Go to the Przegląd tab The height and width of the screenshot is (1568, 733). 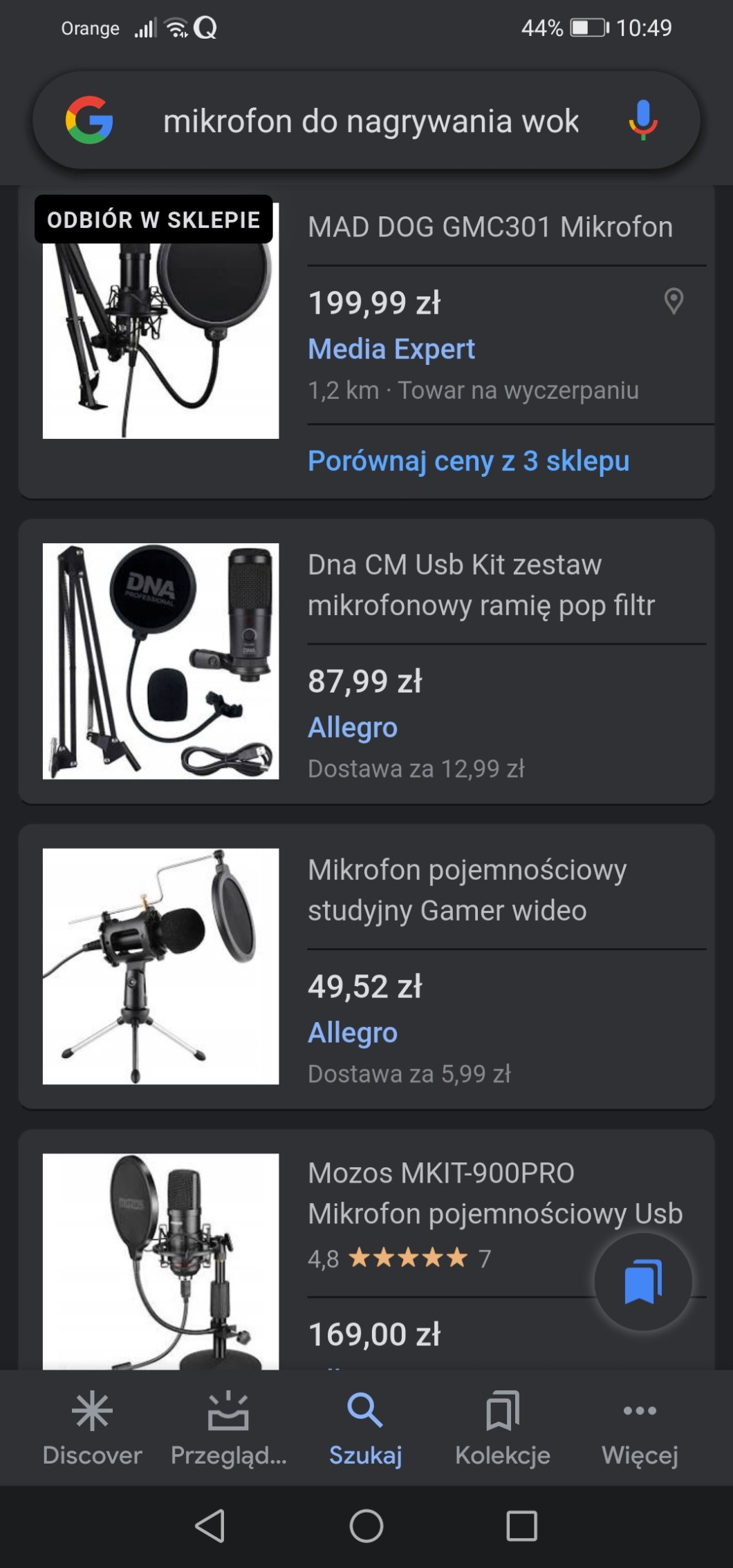click(x=228, y=1428)
